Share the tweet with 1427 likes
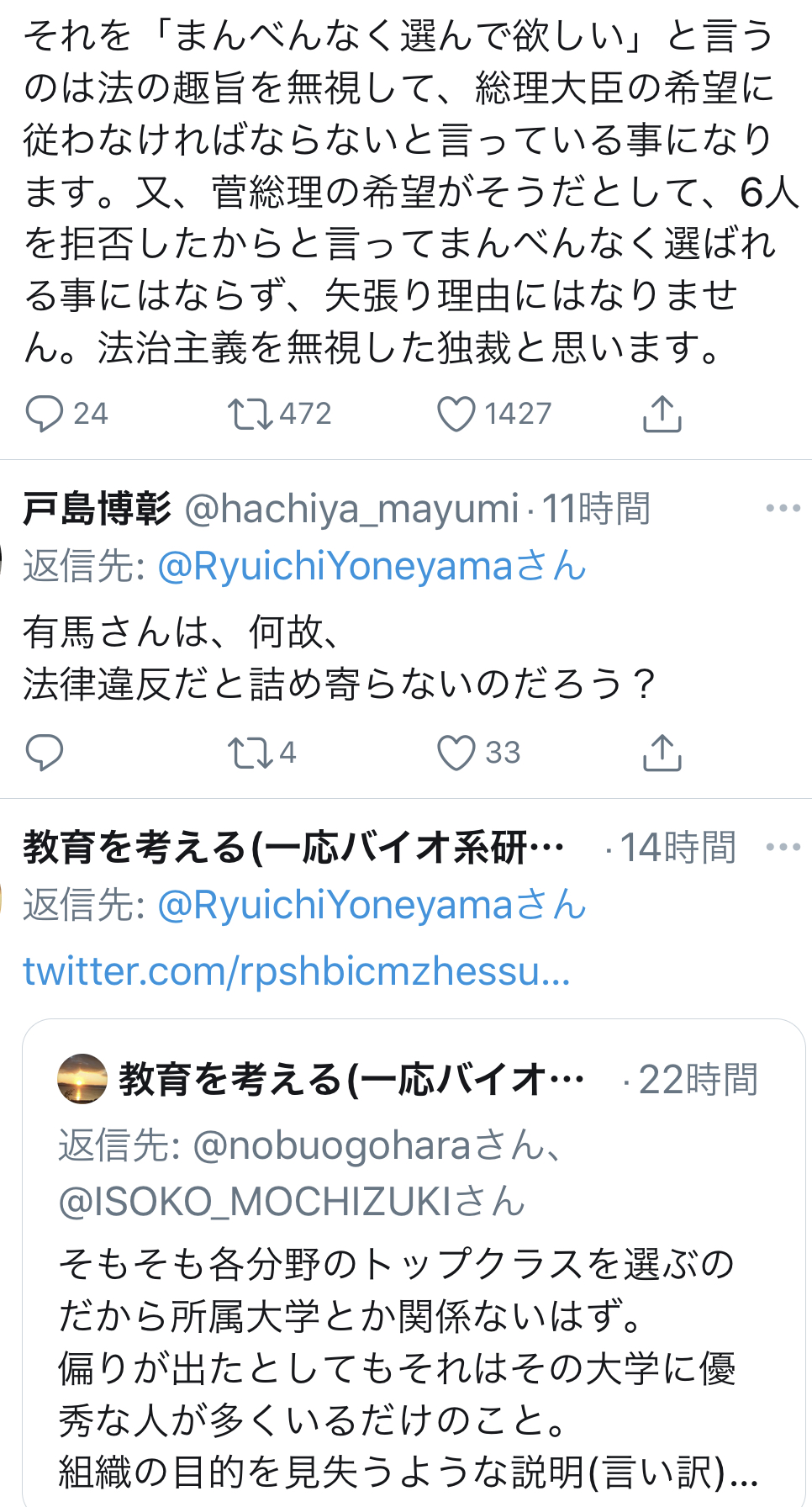 tap(662, 414)
